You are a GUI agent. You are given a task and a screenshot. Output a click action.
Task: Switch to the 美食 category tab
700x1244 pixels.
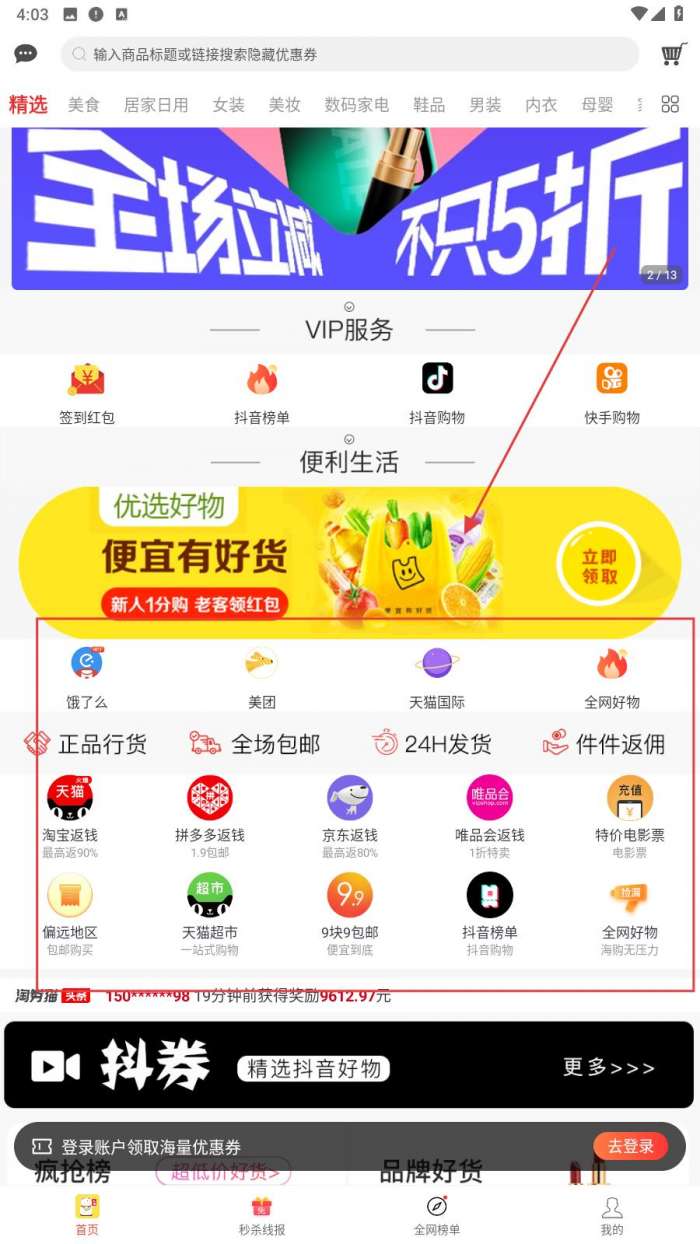(x=84, y=104)
